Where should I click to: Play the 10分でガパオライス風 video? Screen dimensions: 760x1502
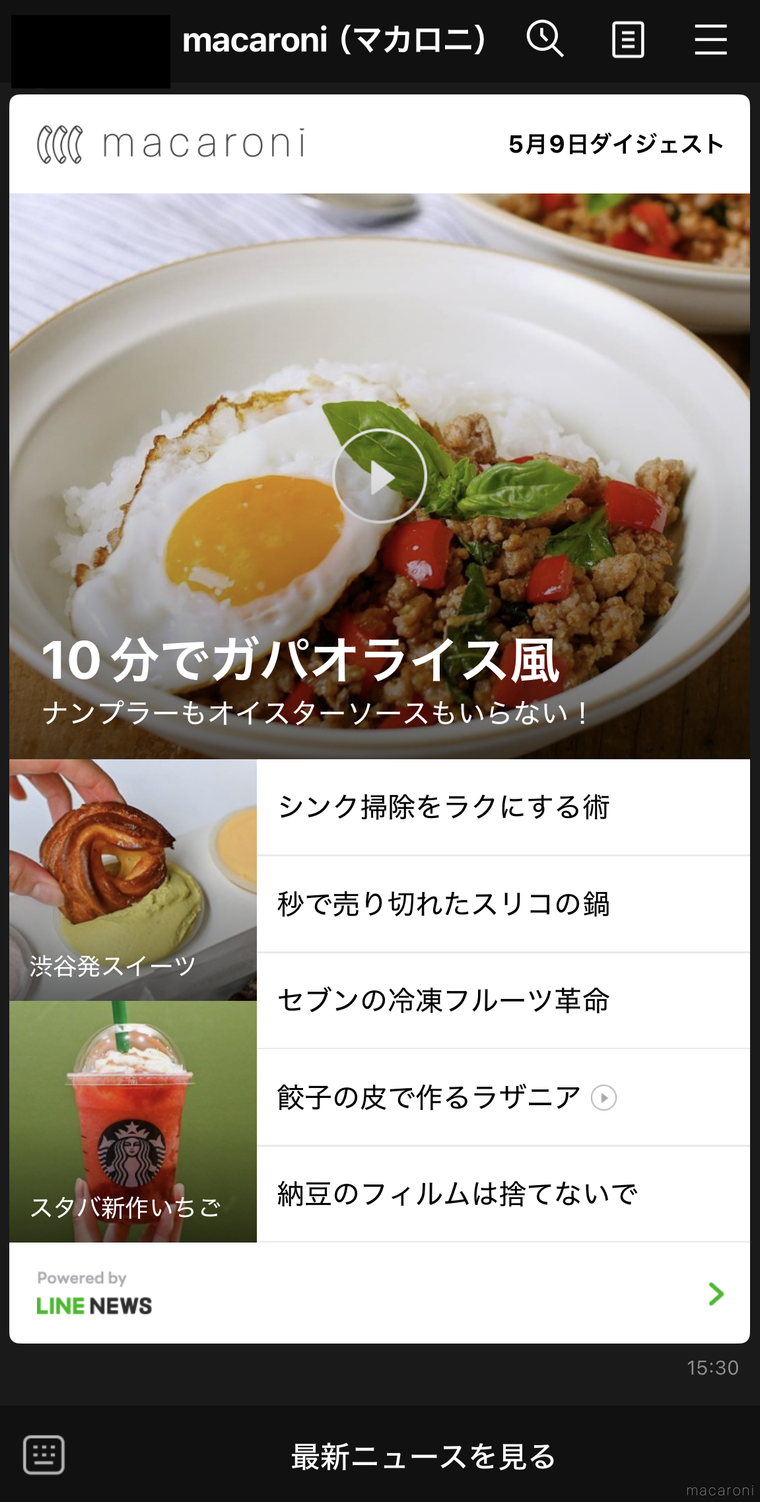(379, 478)
